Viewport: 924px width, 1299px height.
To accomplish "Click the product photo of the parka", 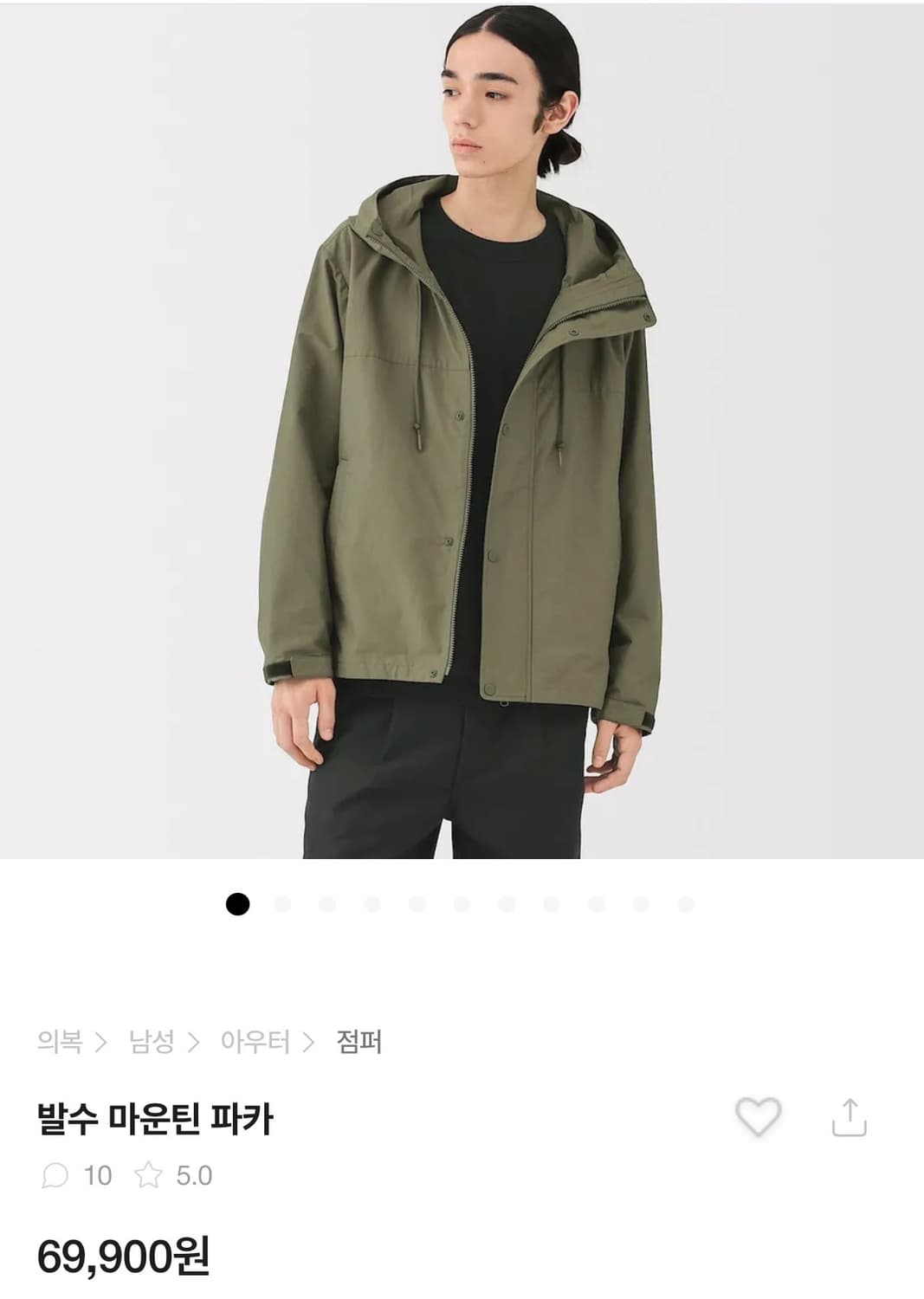I will point(462,433).
